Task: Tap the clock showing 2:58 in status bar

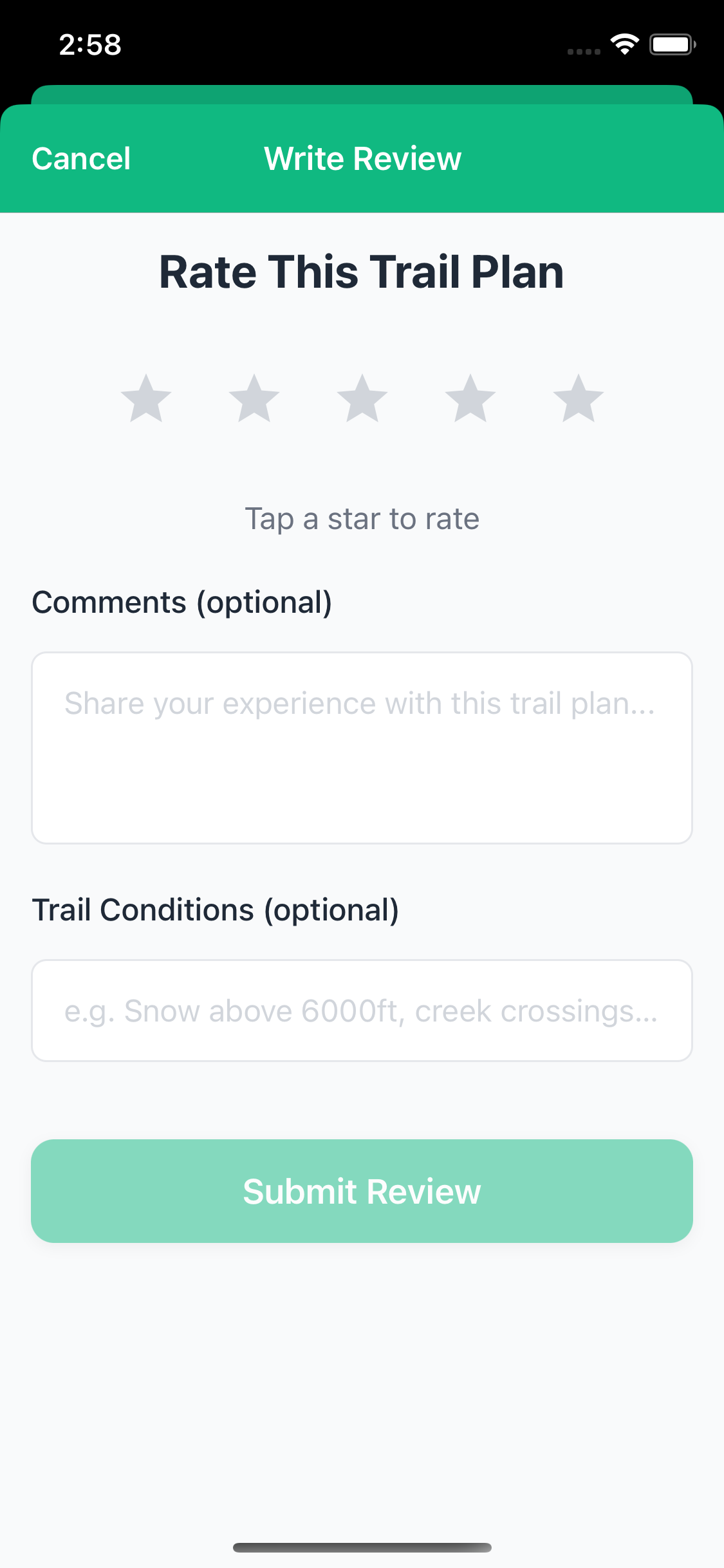Action: [89, 44]
